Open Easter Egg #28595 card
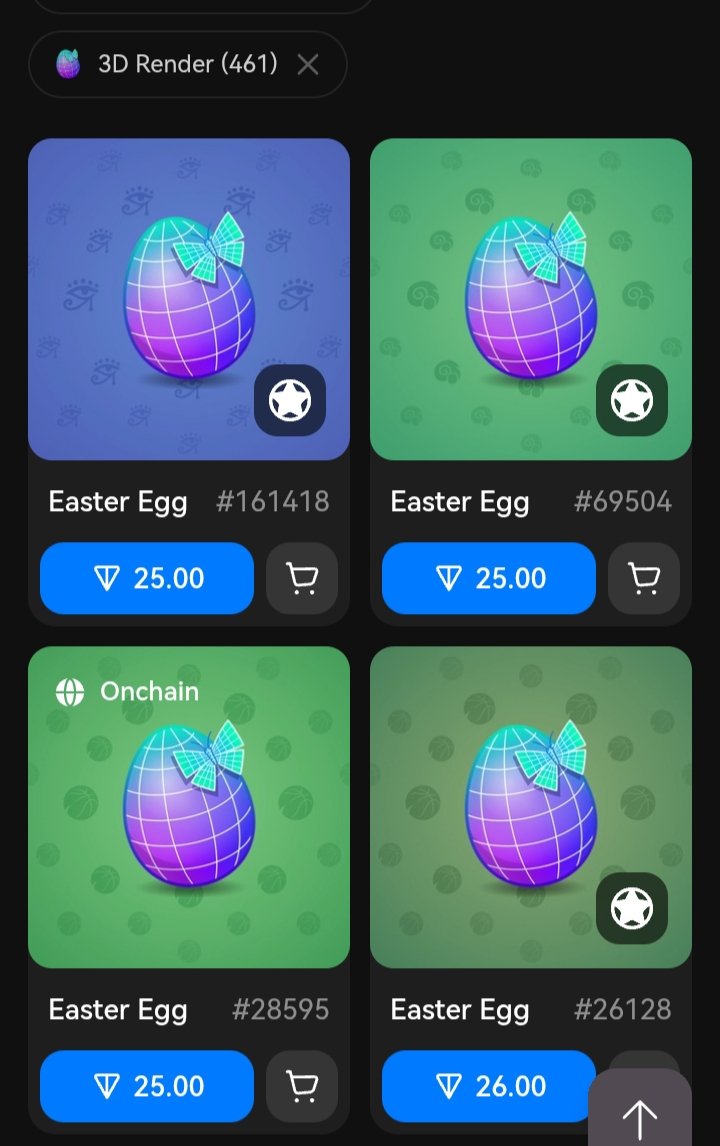Image resolution: width=720 pixels, height=1146 pixels. (x=189, y=810)
